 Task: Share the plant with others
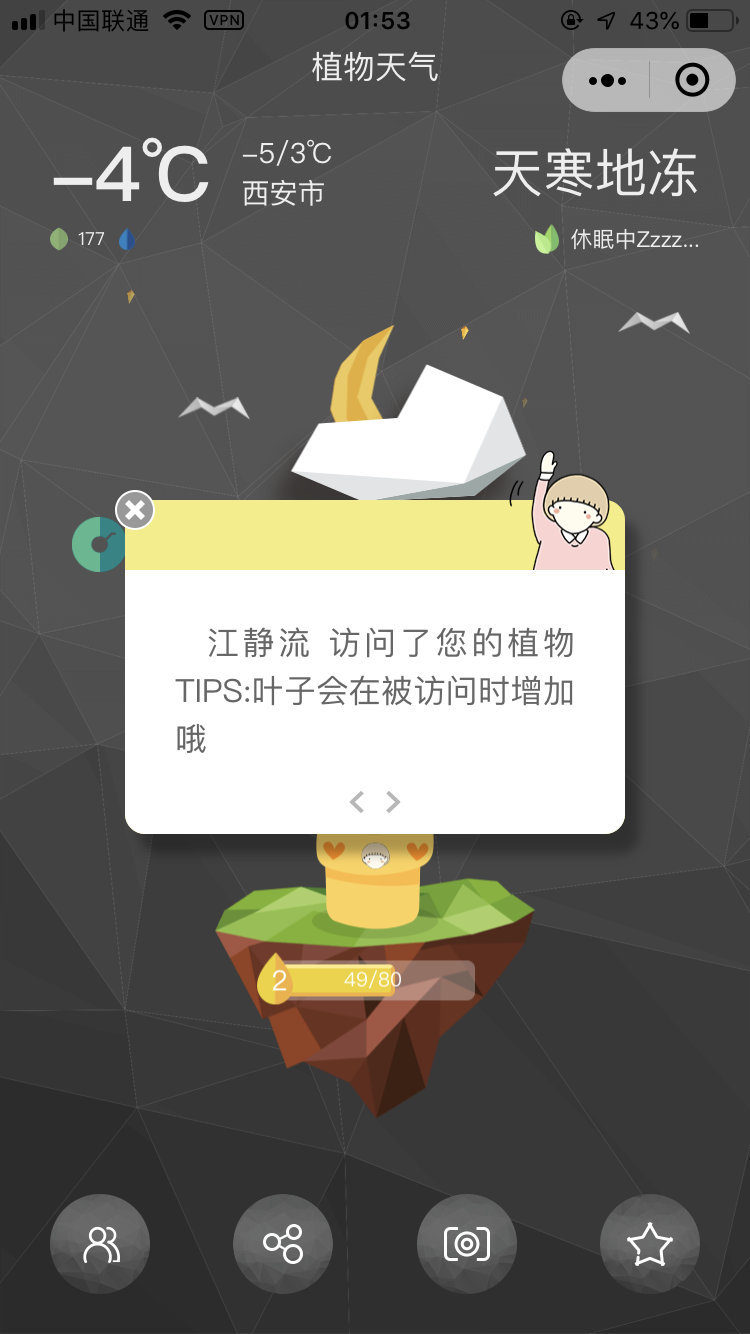point(283,1244)
